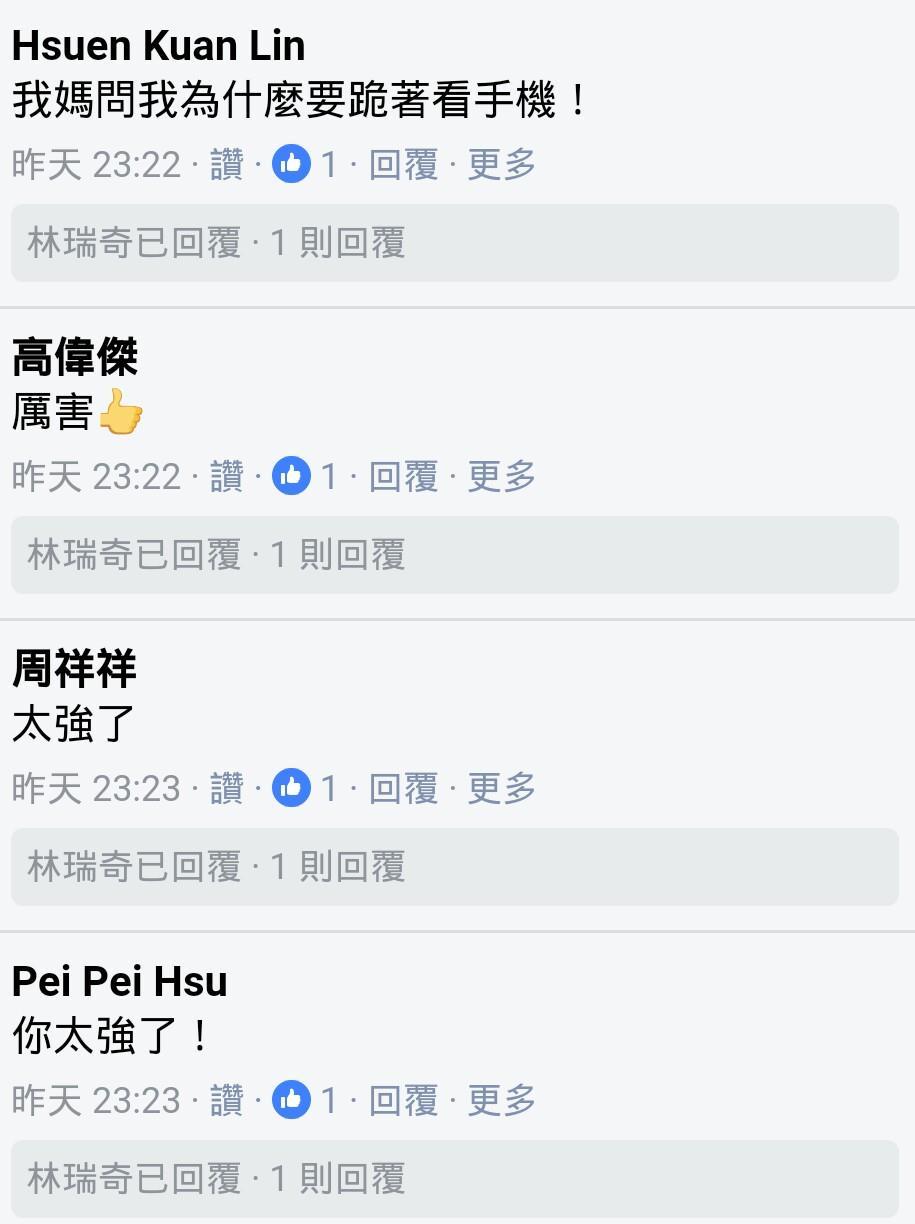This screenshot has height=1224, width=915.
Task: Open 更多 options on 周祥祥's comment
Action: click(x=501, y=788)
